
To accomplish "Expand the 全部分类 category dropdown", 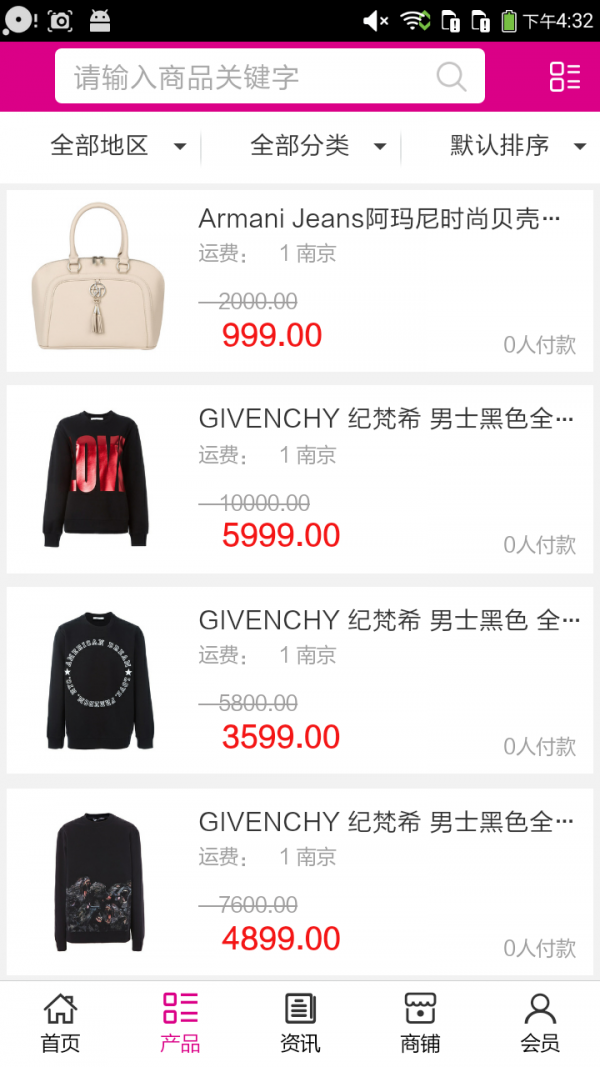I will [318, 146].
